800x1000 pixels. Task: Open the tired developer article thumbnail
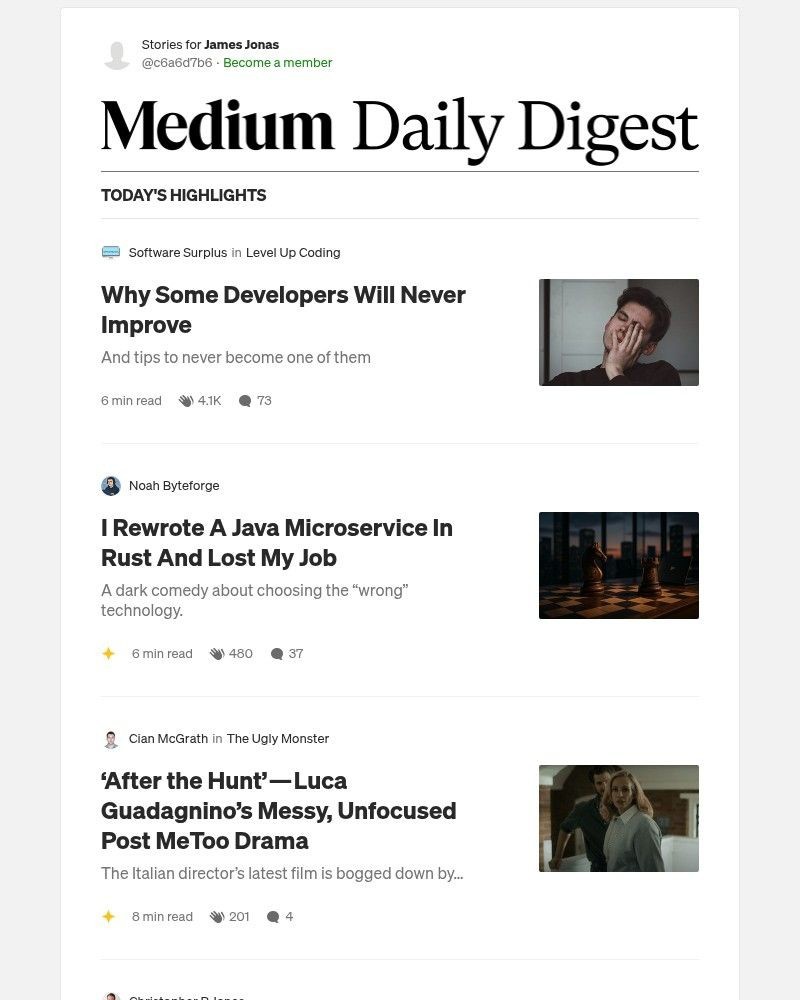(618, 332)
